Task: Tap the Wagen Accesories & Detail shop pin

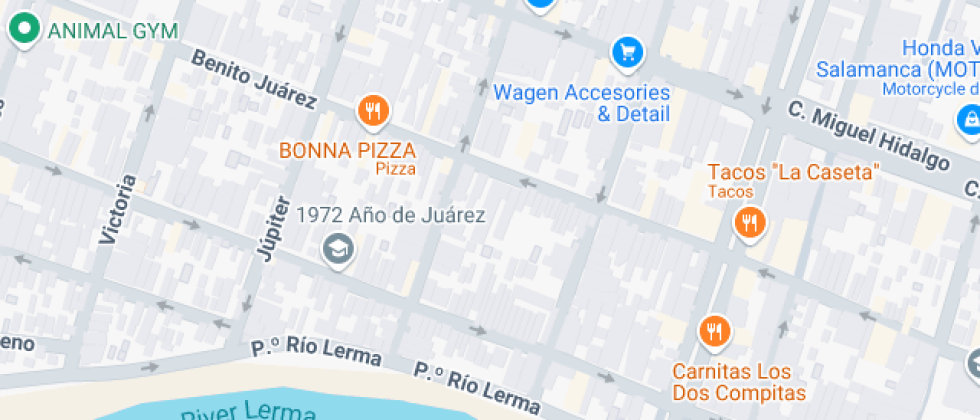Action: 626,51
